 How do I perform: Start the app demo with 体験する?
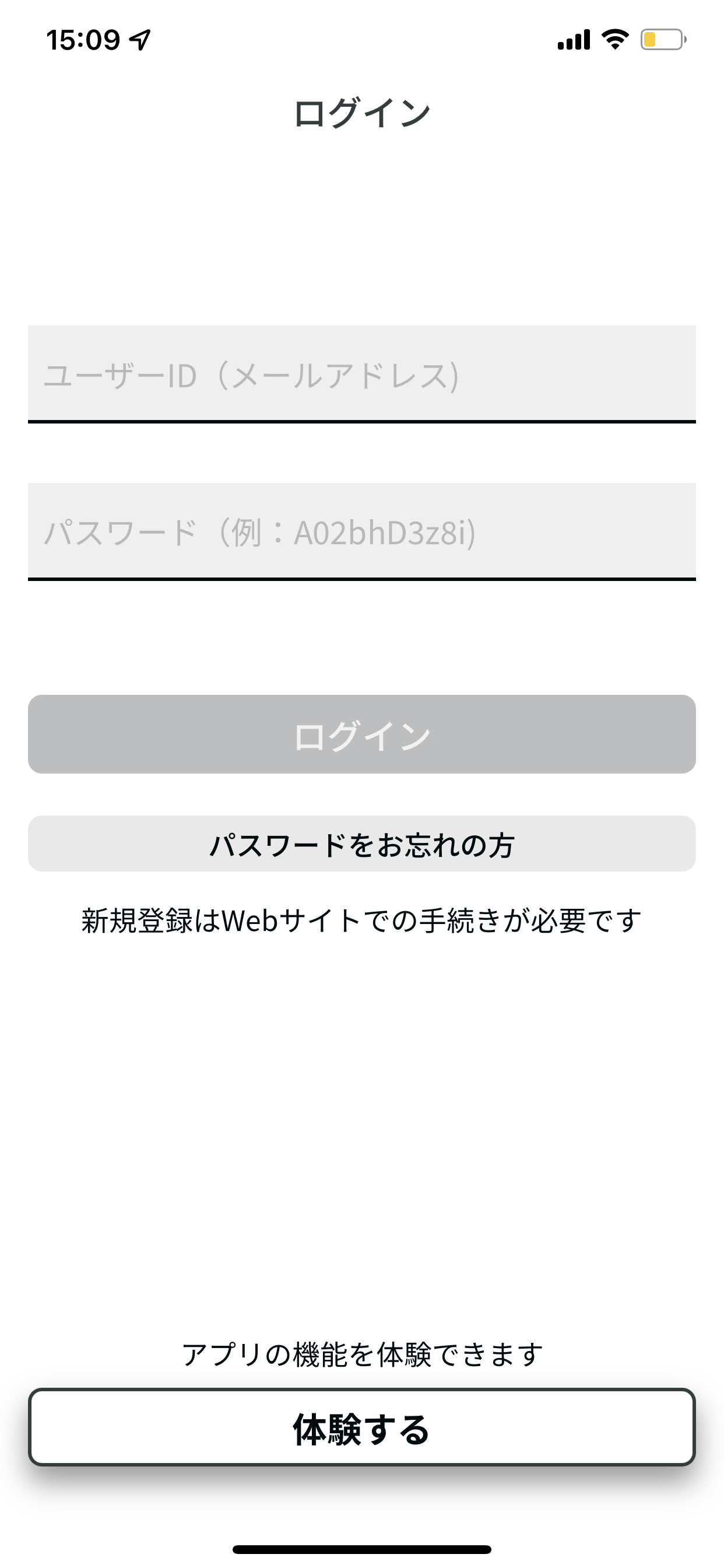click(x=361, y=1427)
